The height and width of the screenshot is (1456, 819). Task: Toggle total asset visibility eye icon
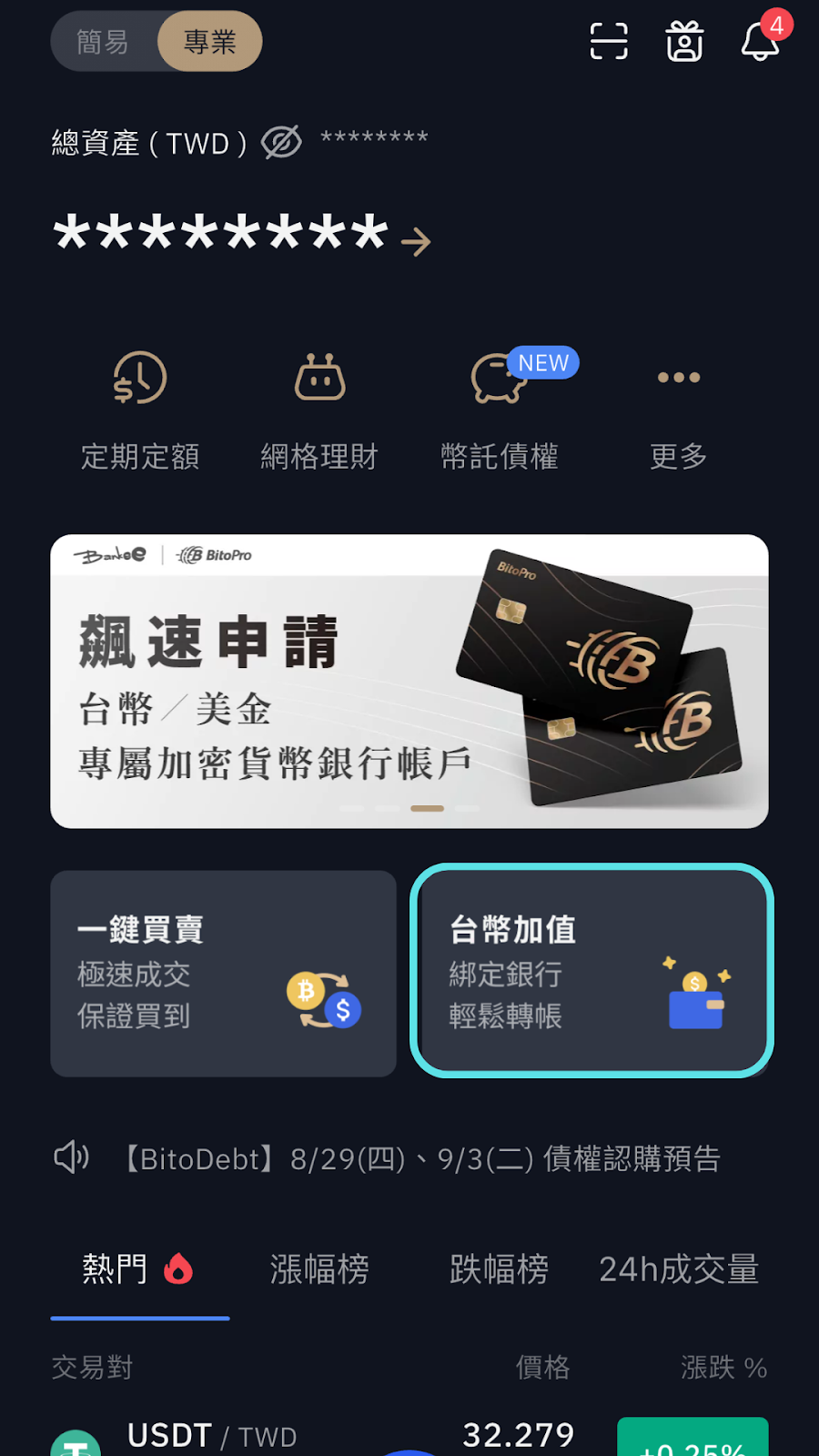[281, 143]
